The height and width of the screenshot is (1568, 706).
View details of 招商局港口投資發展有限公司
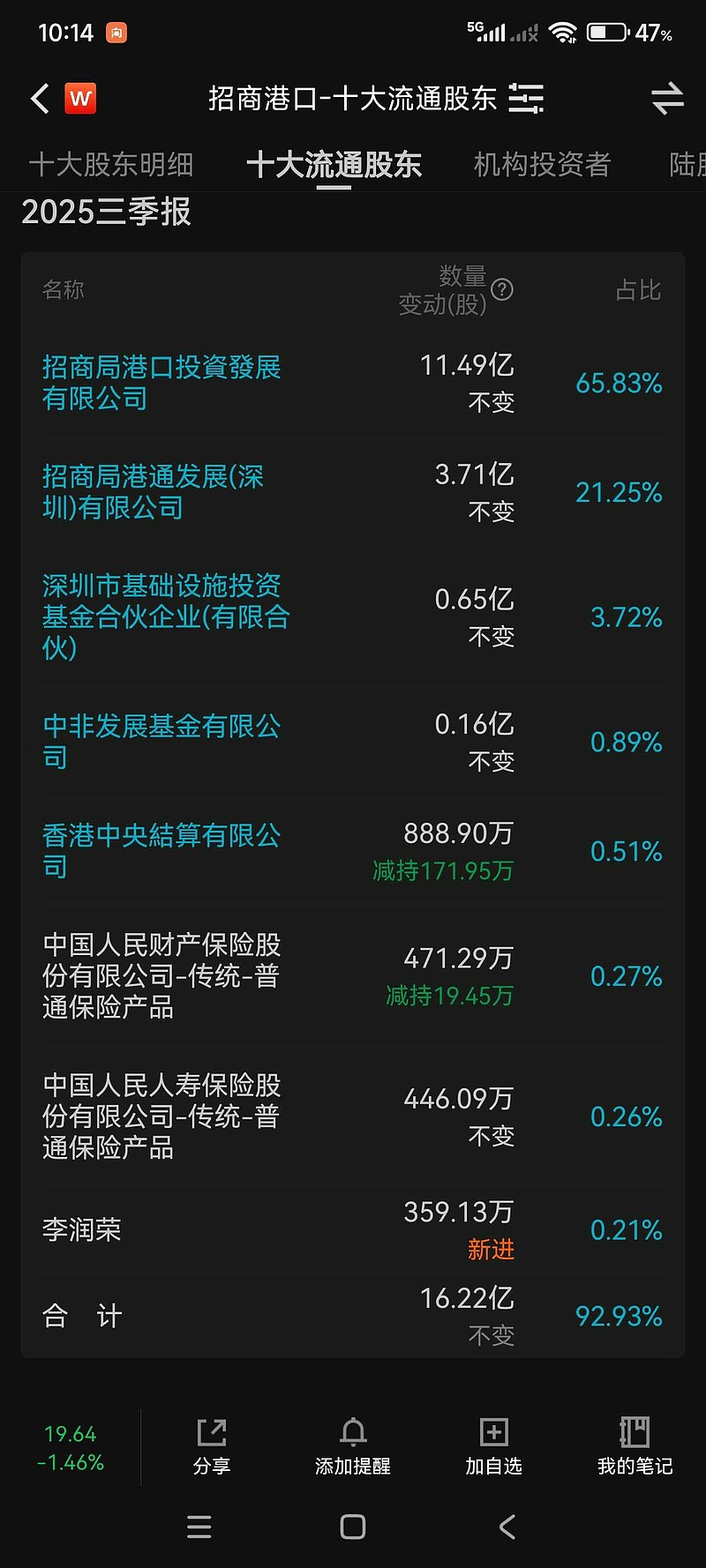point(163,383)
